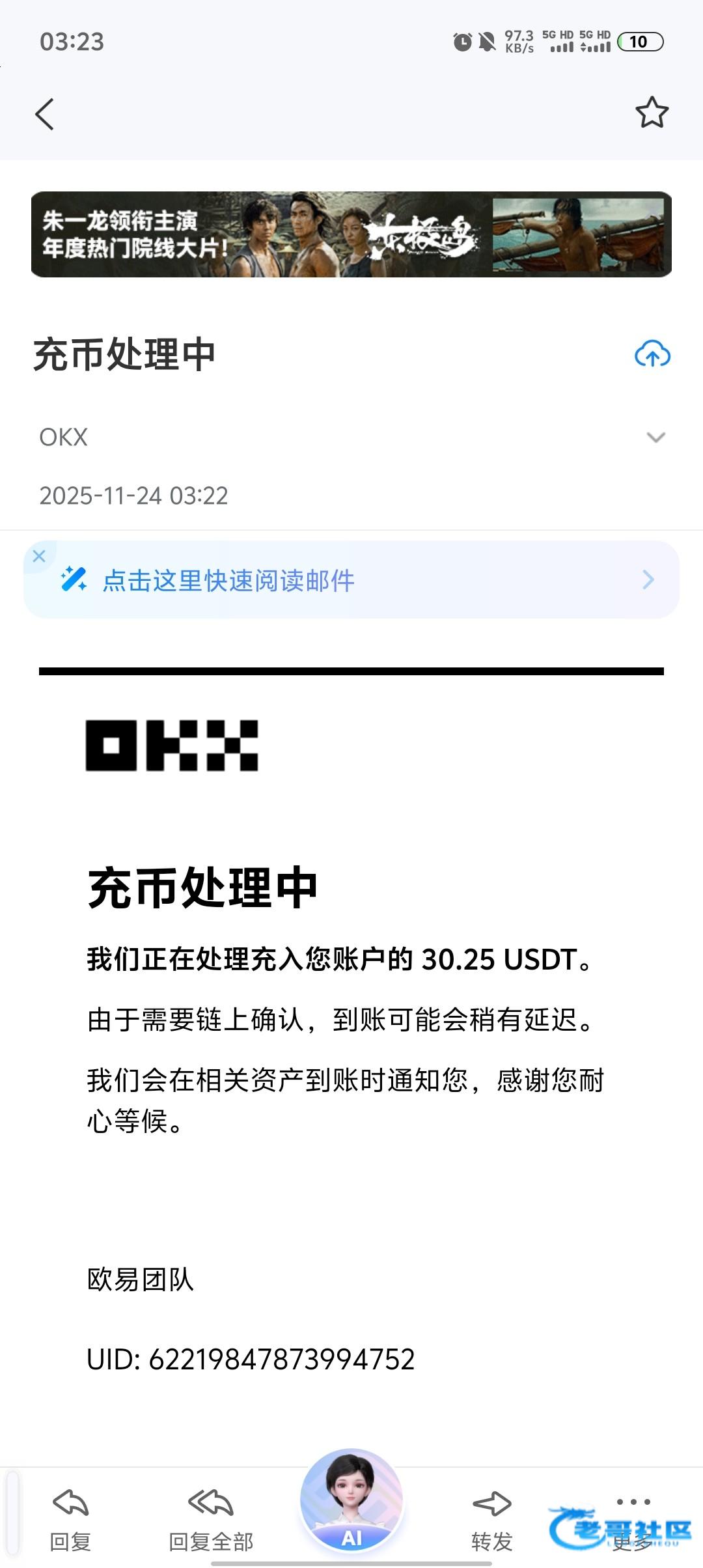Open the movie advertisement banner
703x1568 pixels.
pos(351,234)
